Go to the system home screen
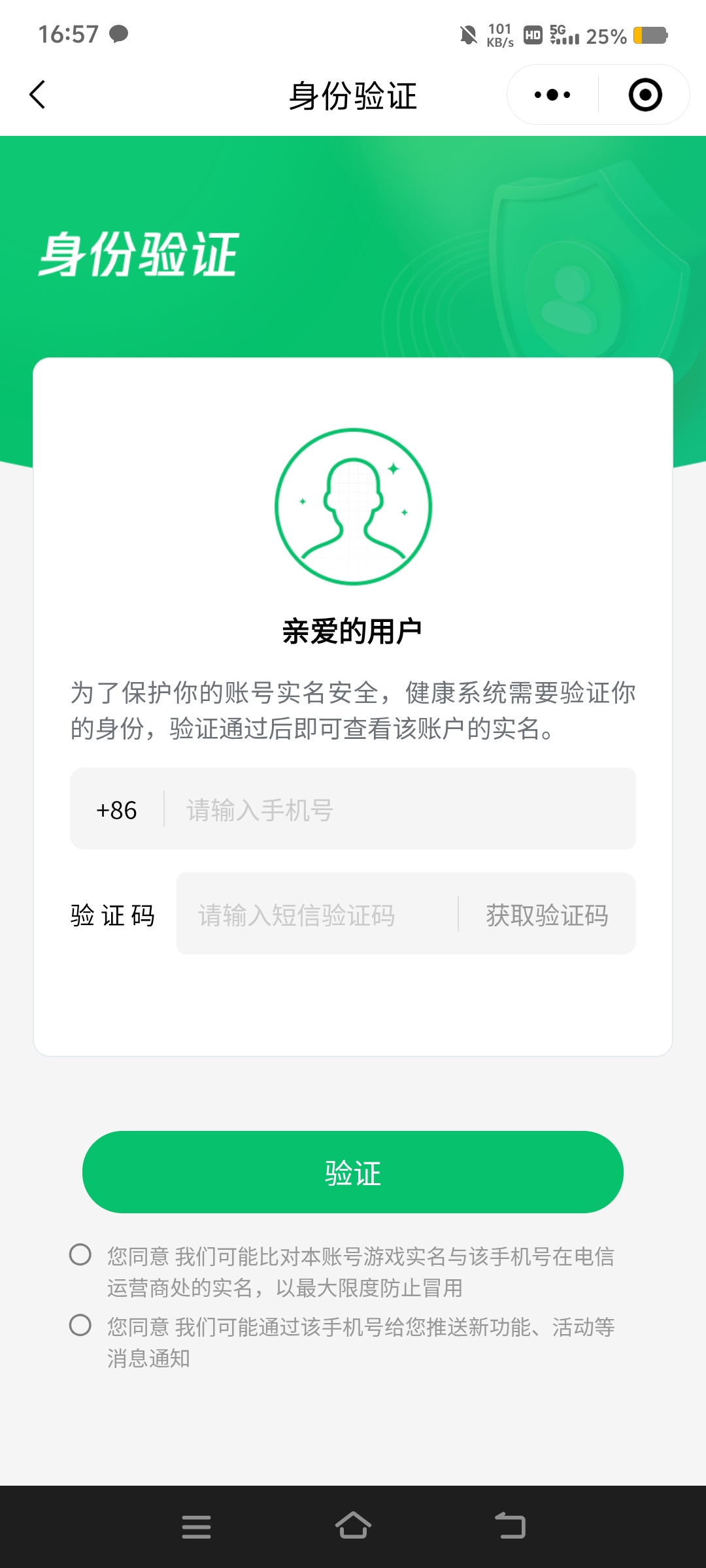Image resolution: width=706 pixels, height=1568 pixels. [353, 1526]
